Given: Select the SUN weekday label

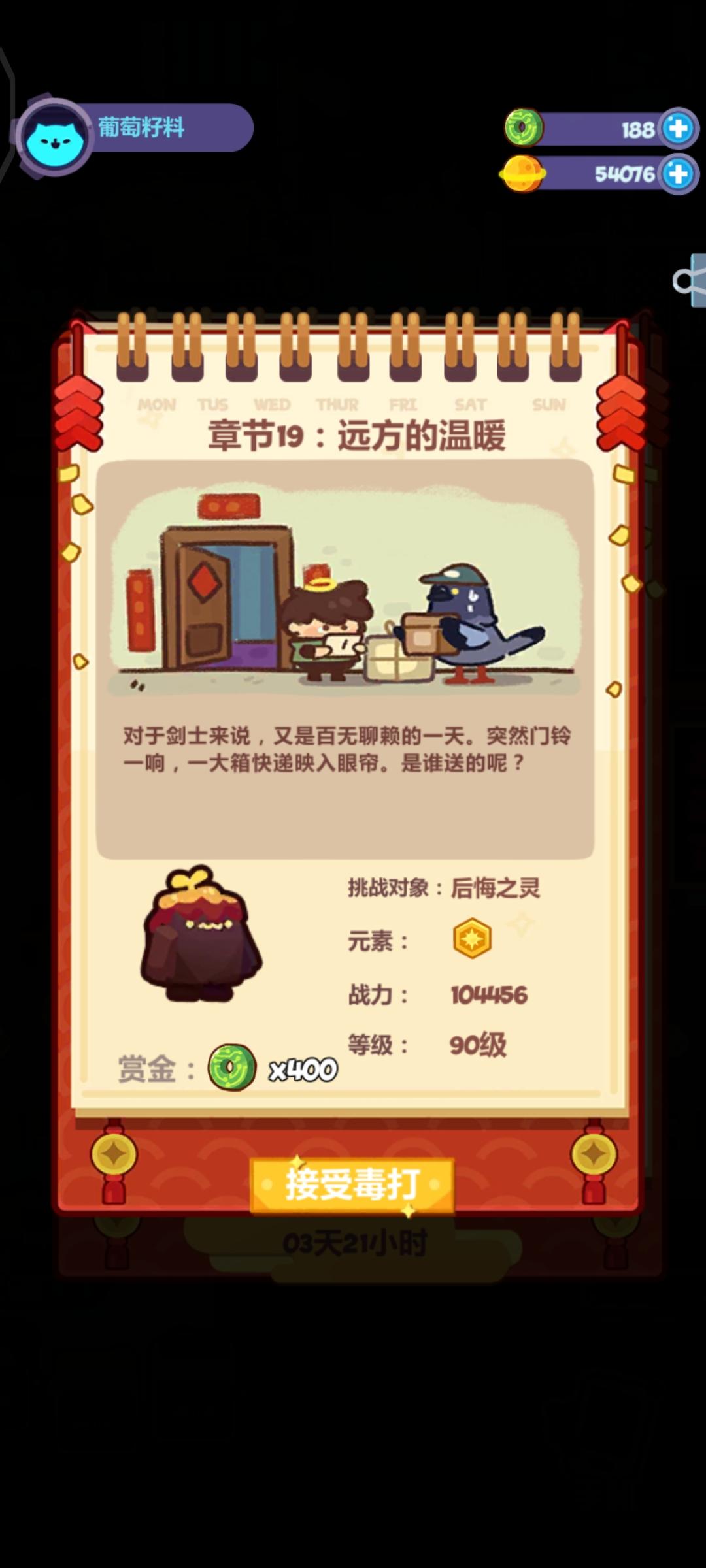Looking at the screenshot, I should [548, 405].
